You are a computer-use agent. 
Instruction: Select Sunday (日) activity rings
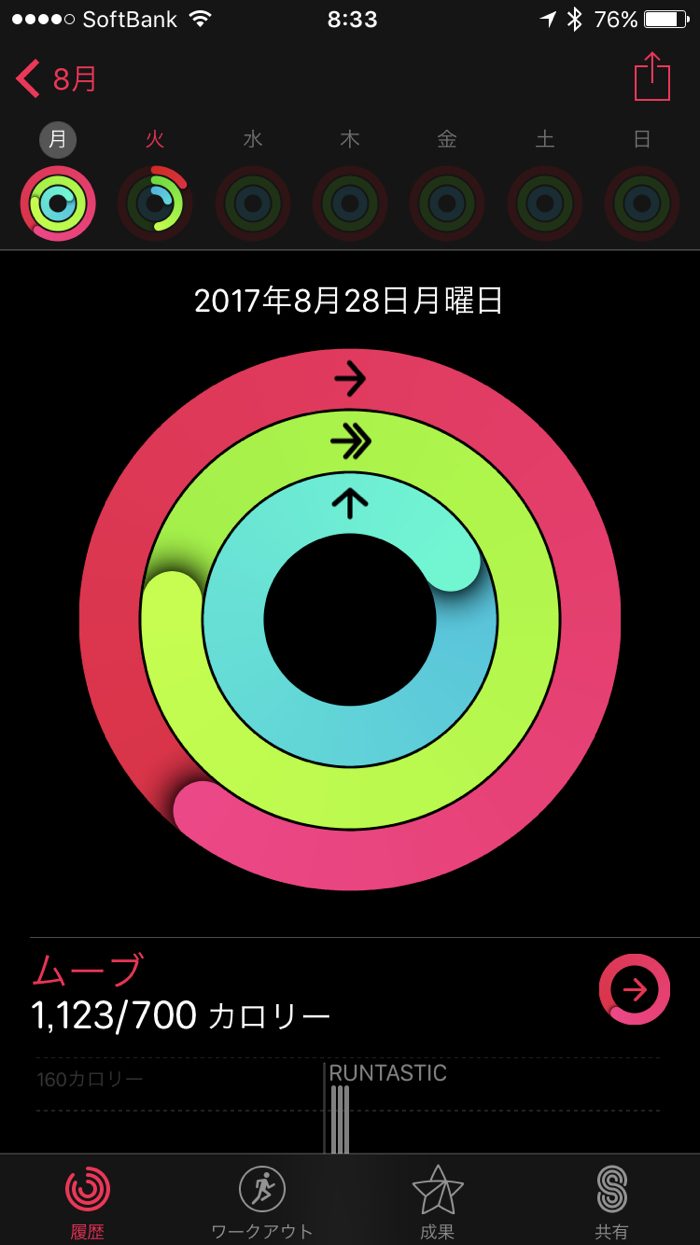pyautogui.click(x=642, y=203)
